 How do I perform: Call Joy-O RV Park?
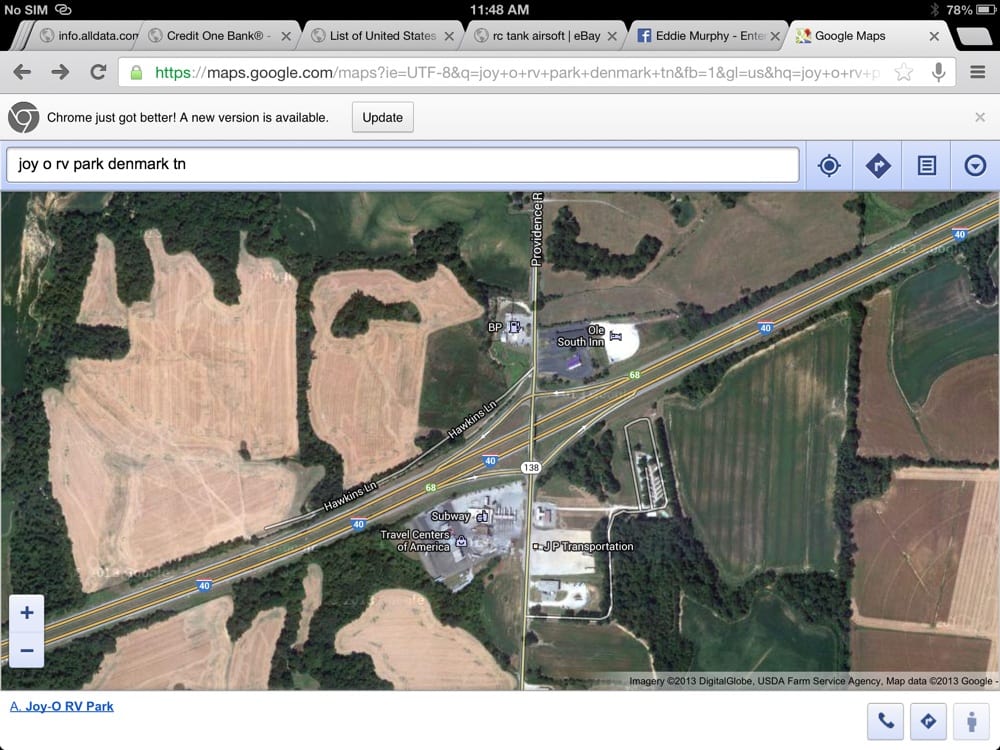coord(887,721)
